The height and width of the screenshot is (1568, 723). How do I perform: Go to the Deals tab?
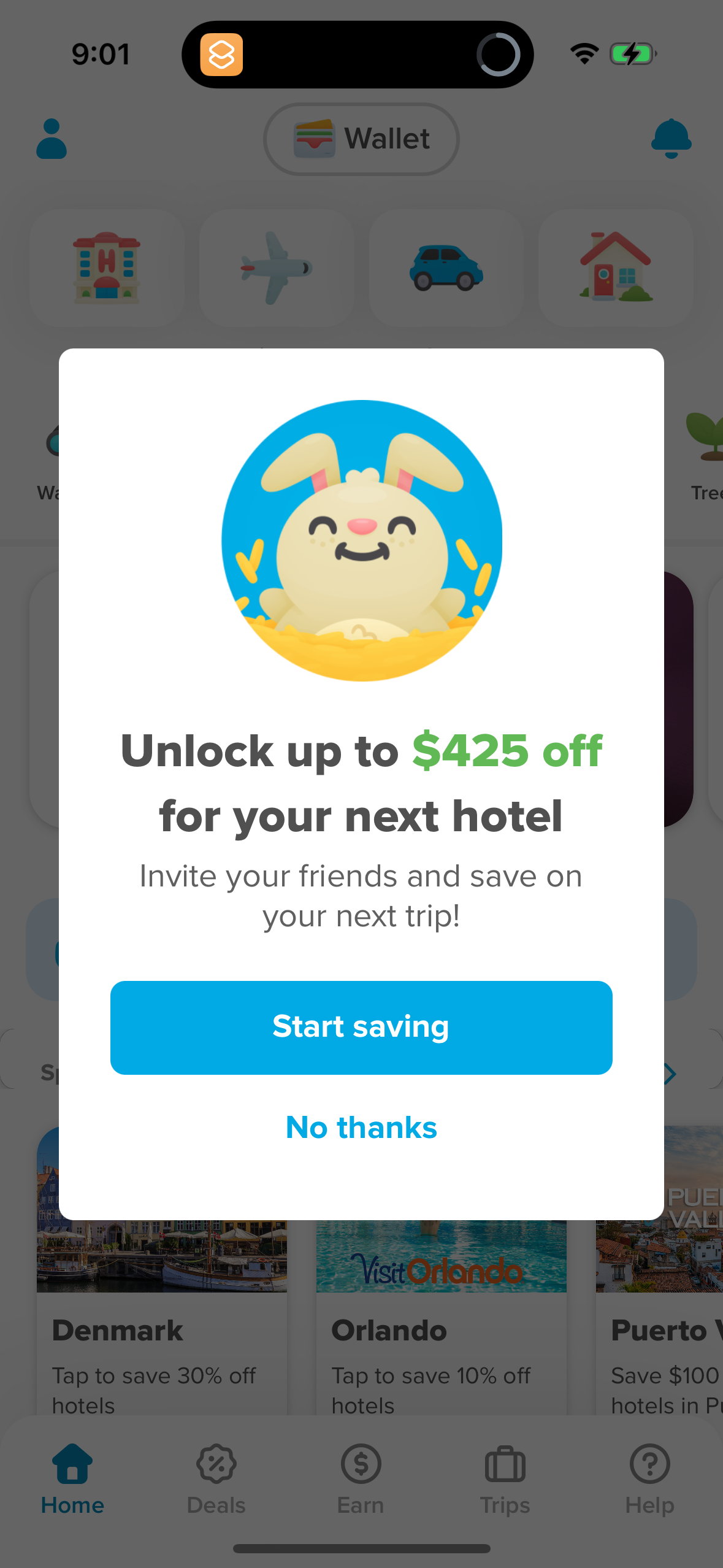point(216,1475)
